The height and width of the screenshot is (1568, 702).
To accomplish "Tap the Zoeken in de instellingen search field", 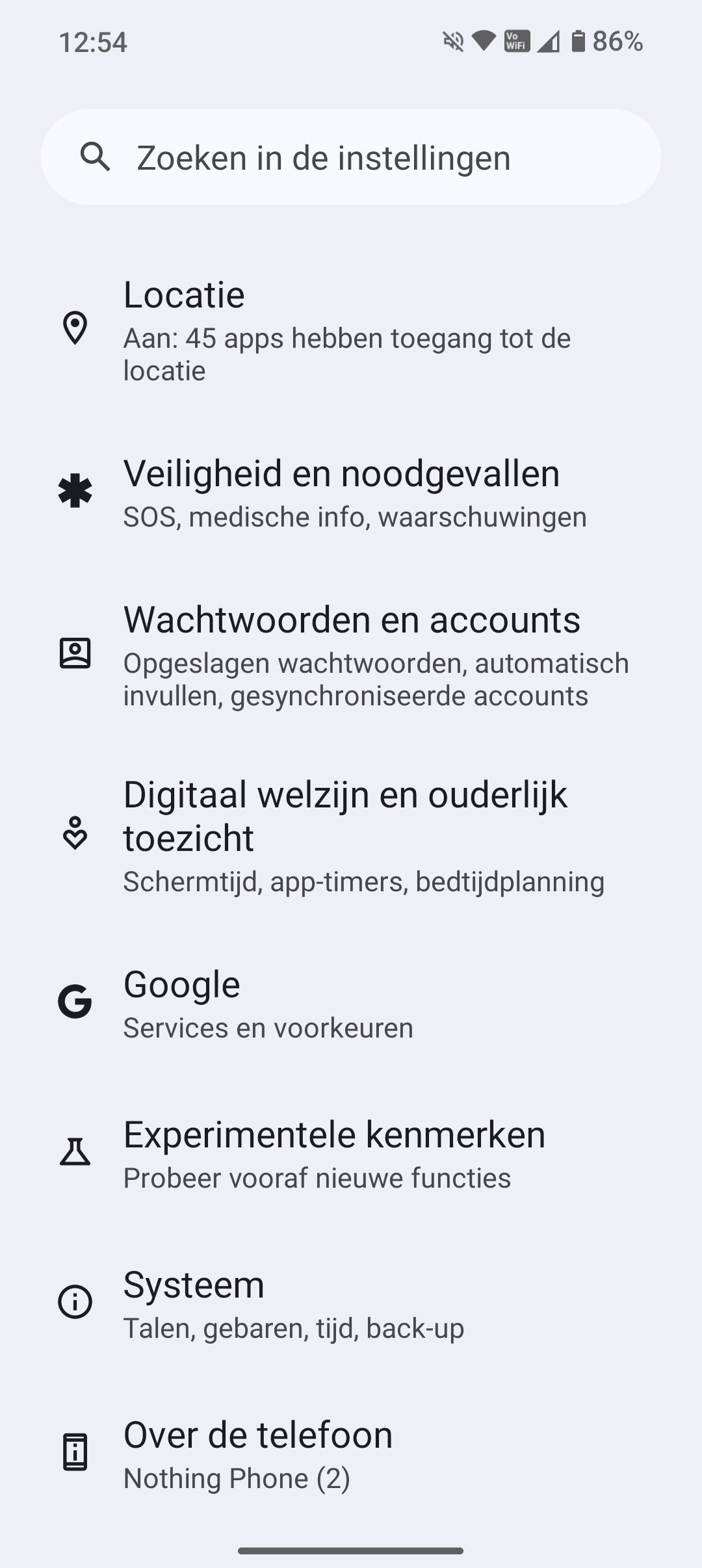I will pos(351,157).
